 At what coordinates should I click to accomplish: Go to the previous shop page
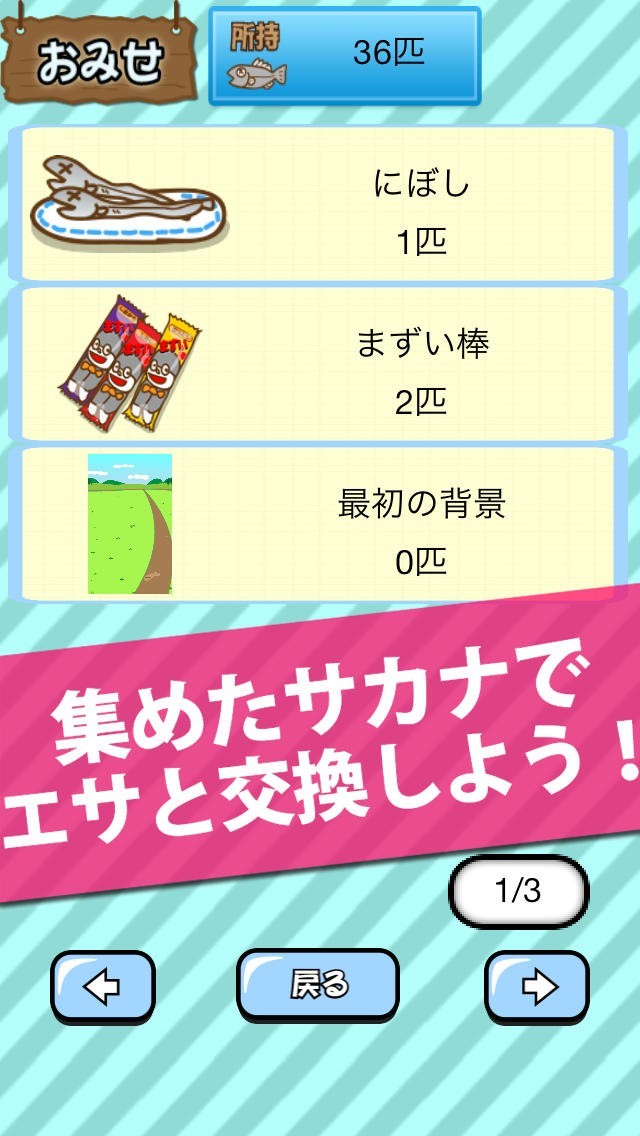tap(103, 986)
